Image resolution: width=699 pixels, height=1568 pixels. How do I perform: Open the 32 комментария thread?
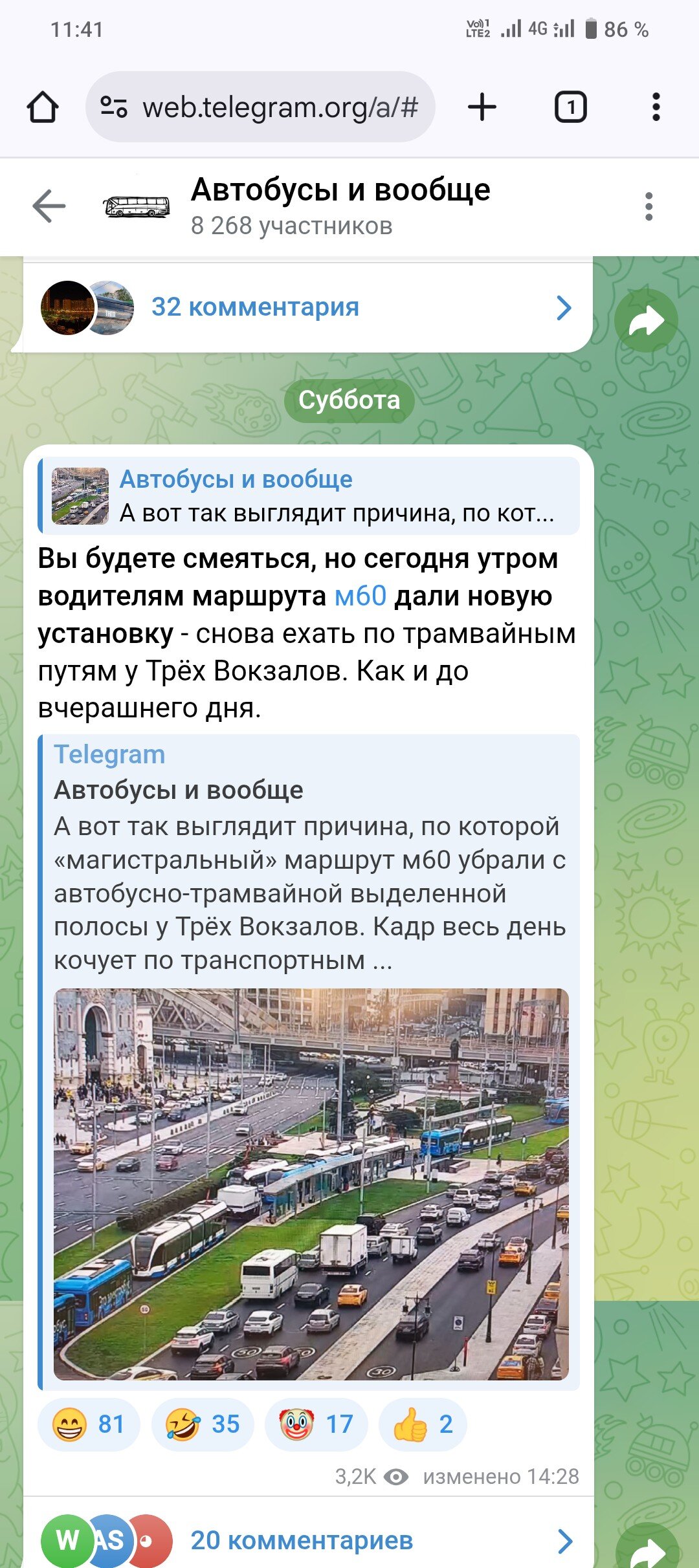[308, 307]
